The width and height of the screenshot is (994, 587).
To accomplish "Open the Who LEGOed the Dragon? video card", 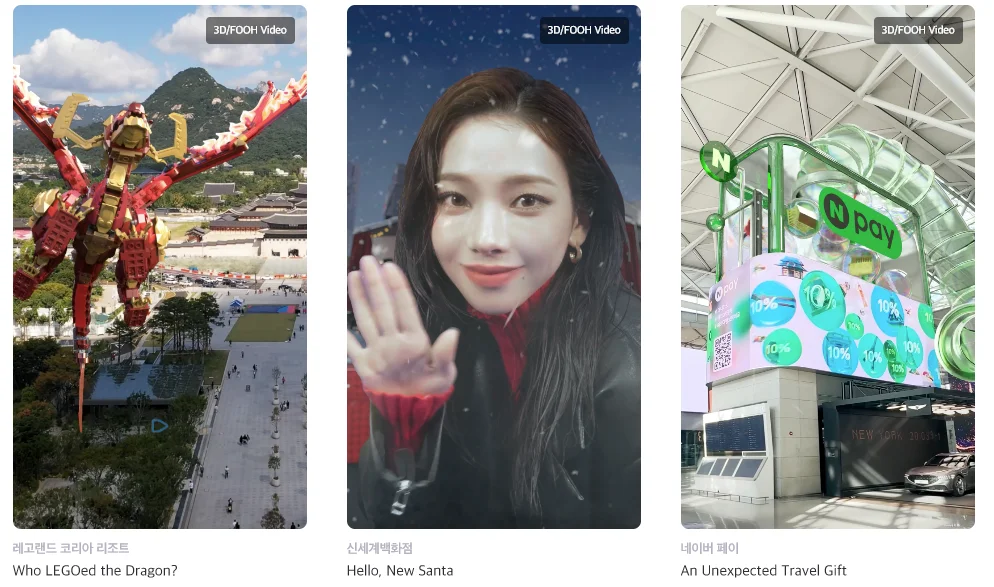I will [160, 267].
